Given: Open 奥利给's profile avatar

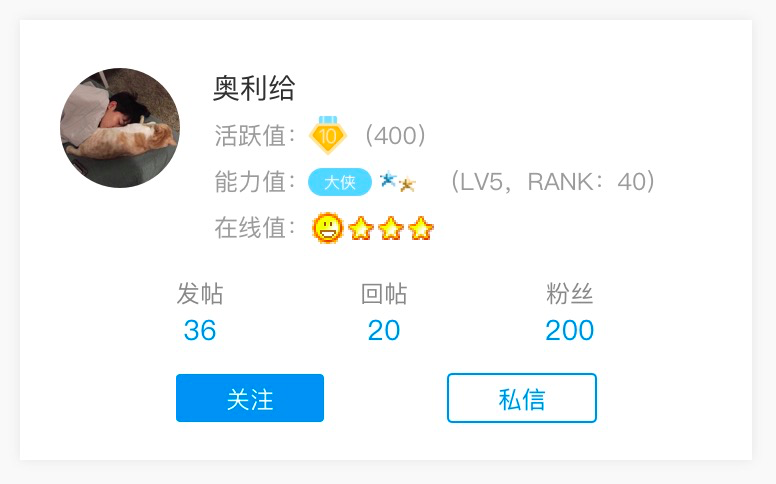Looking at the screenshot, I should [x=120, y=128].
